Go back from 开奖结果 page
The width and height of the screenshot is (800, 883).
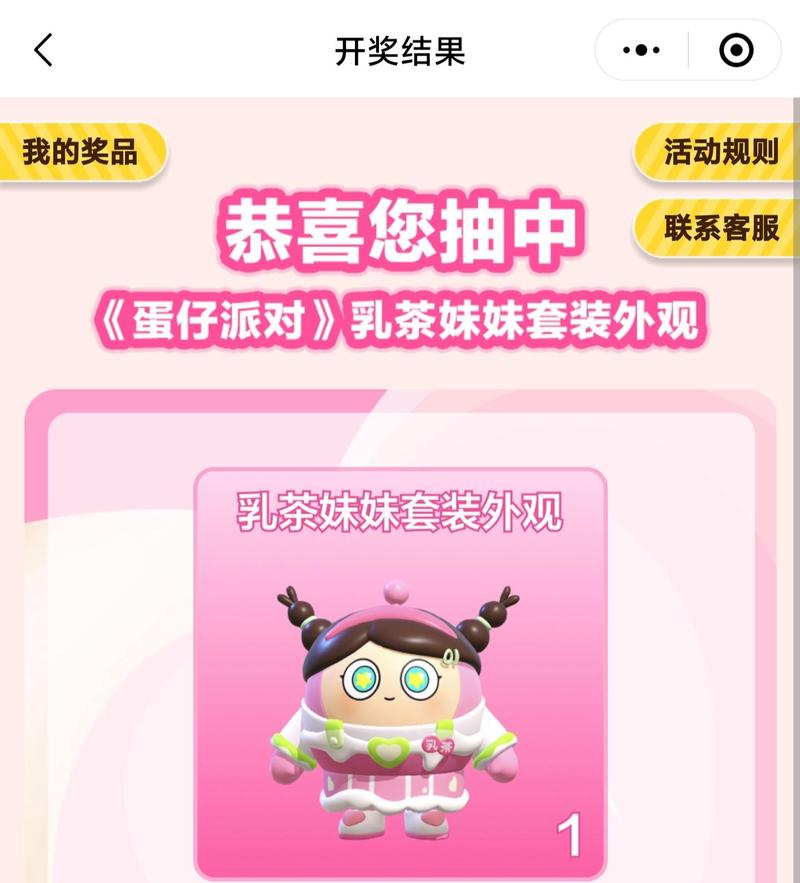(x=43, y=50)
